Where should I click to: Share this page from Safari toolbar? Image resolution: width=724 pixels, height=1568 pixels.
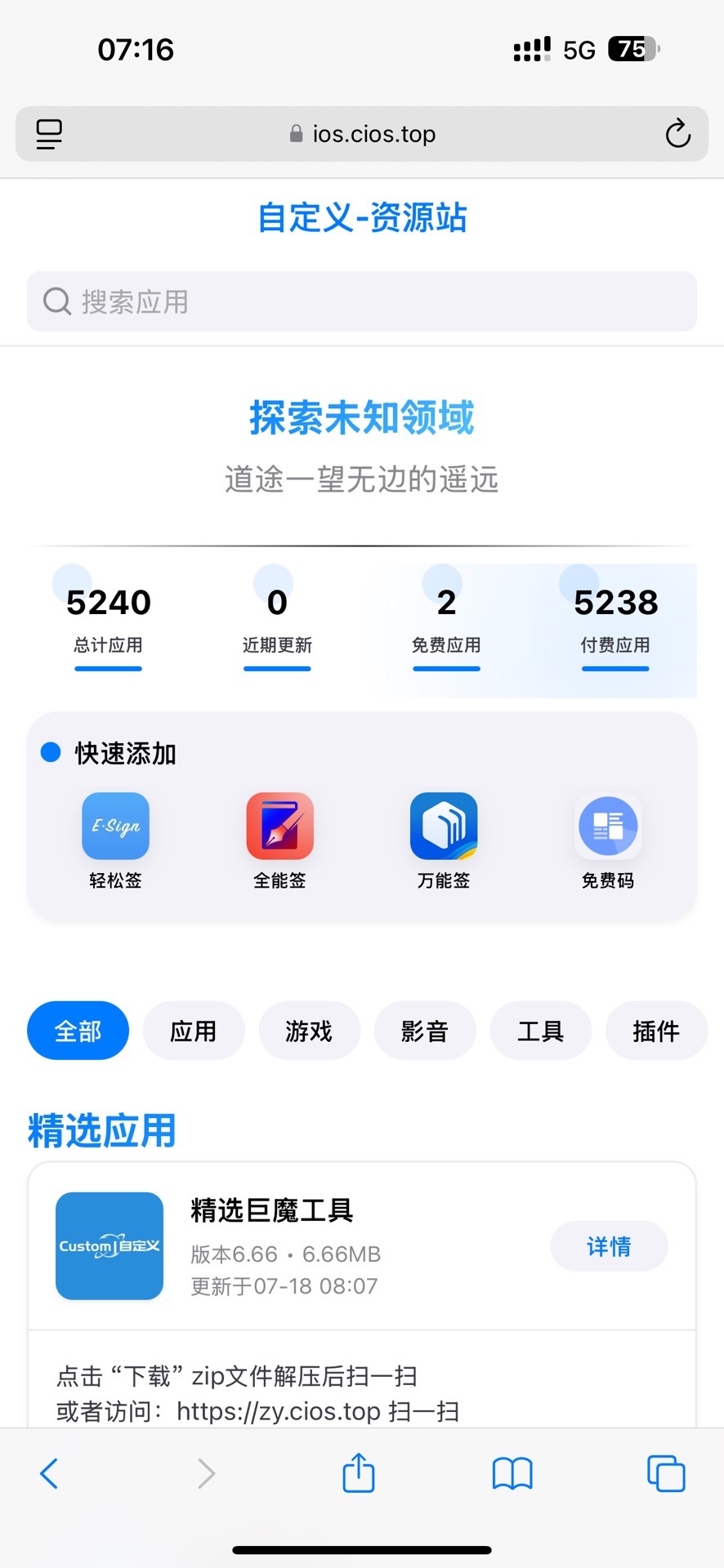coord(358,1473)
